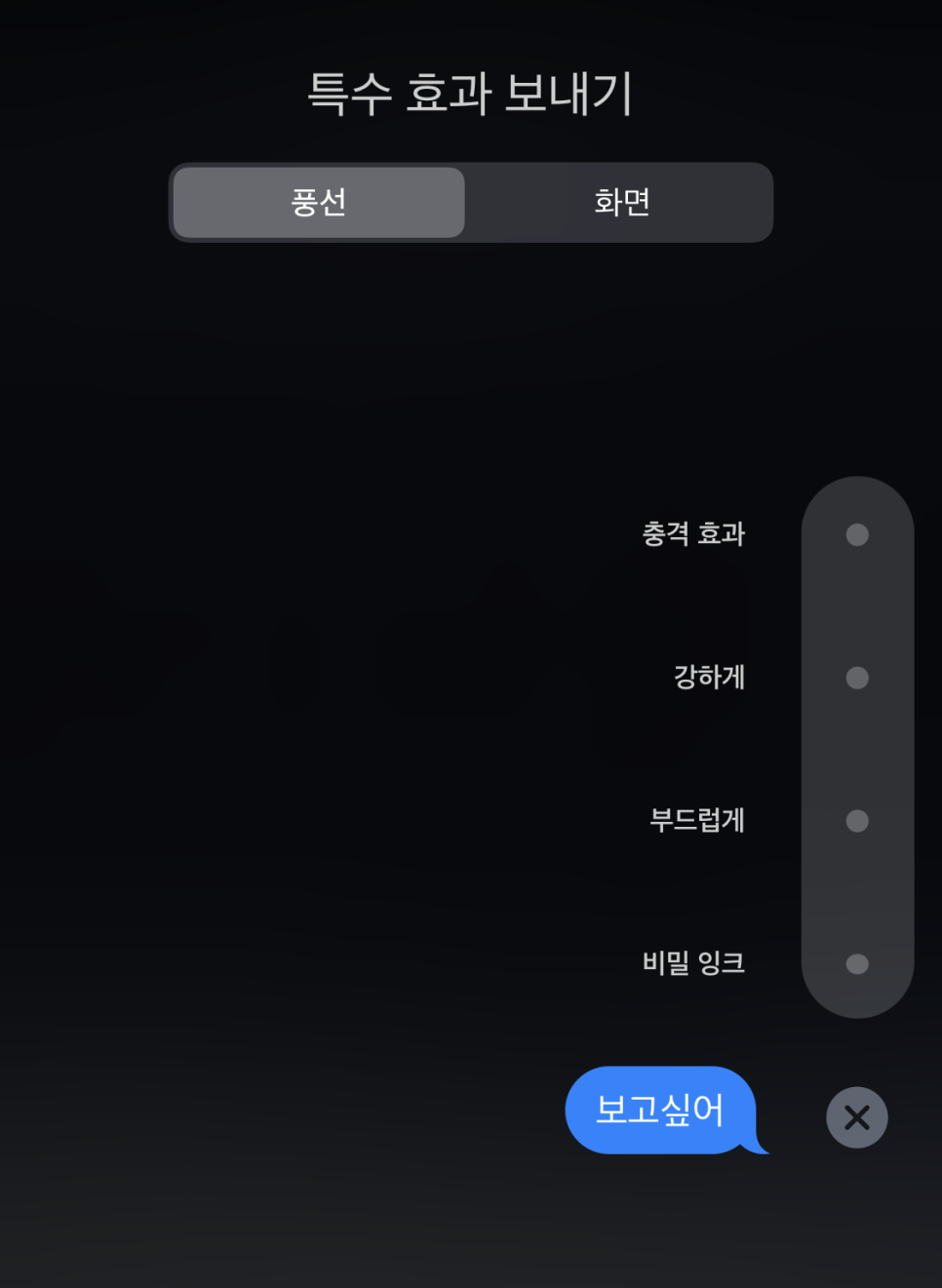Viewport: 942px width, 1288px height.
Task: Close the special effects screen
Action: 856,1117
